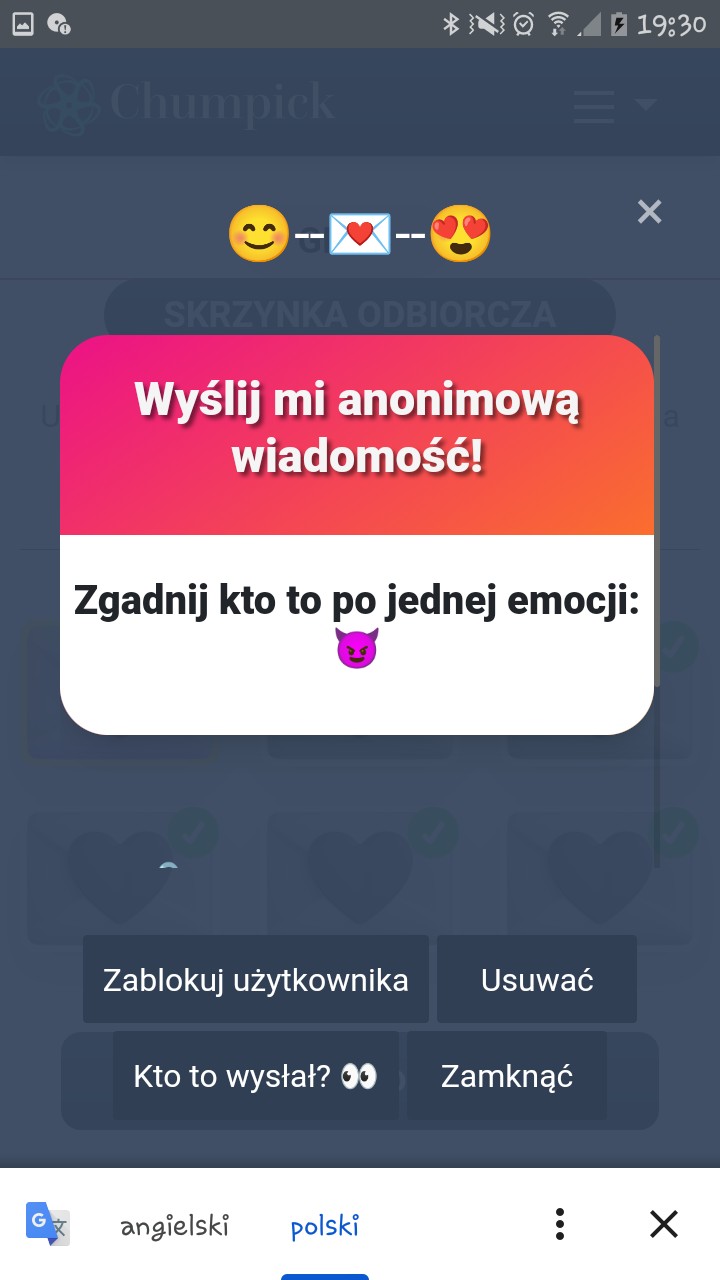Delete the message with Usuwać
720x1280 pixels.
tap(537, 979)
